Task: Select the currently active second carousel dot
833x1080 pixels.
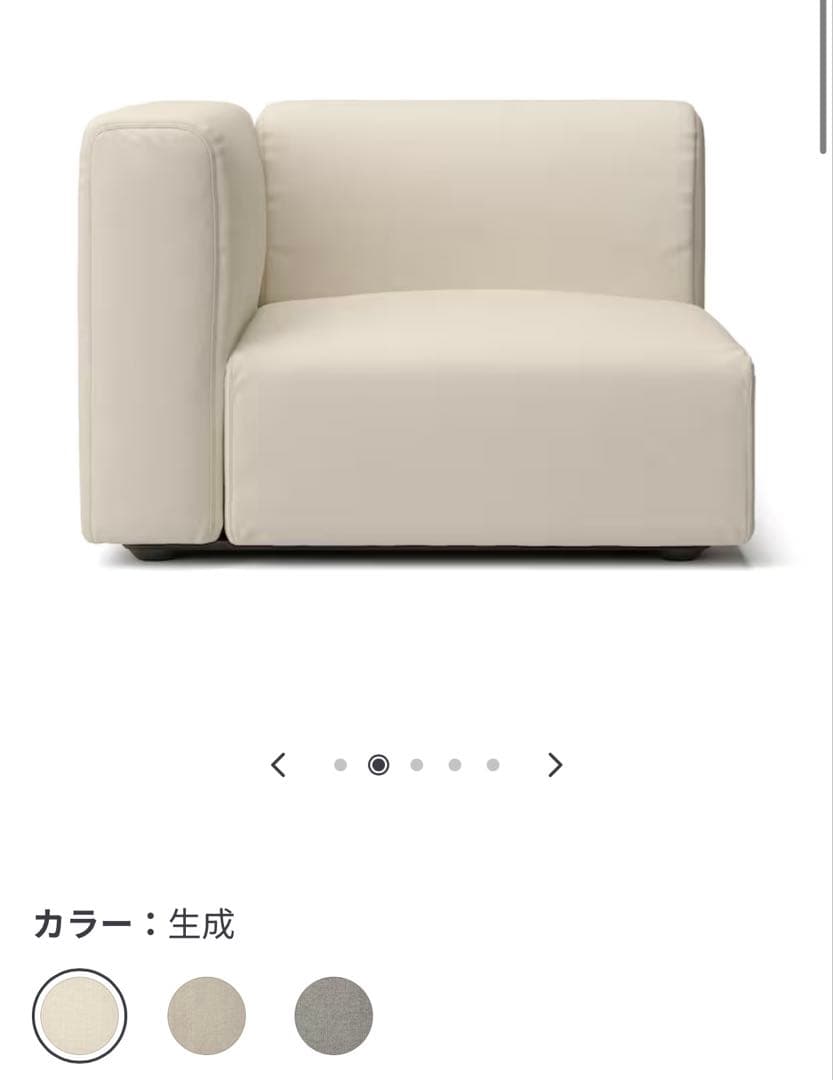Action: pos(378,763)
